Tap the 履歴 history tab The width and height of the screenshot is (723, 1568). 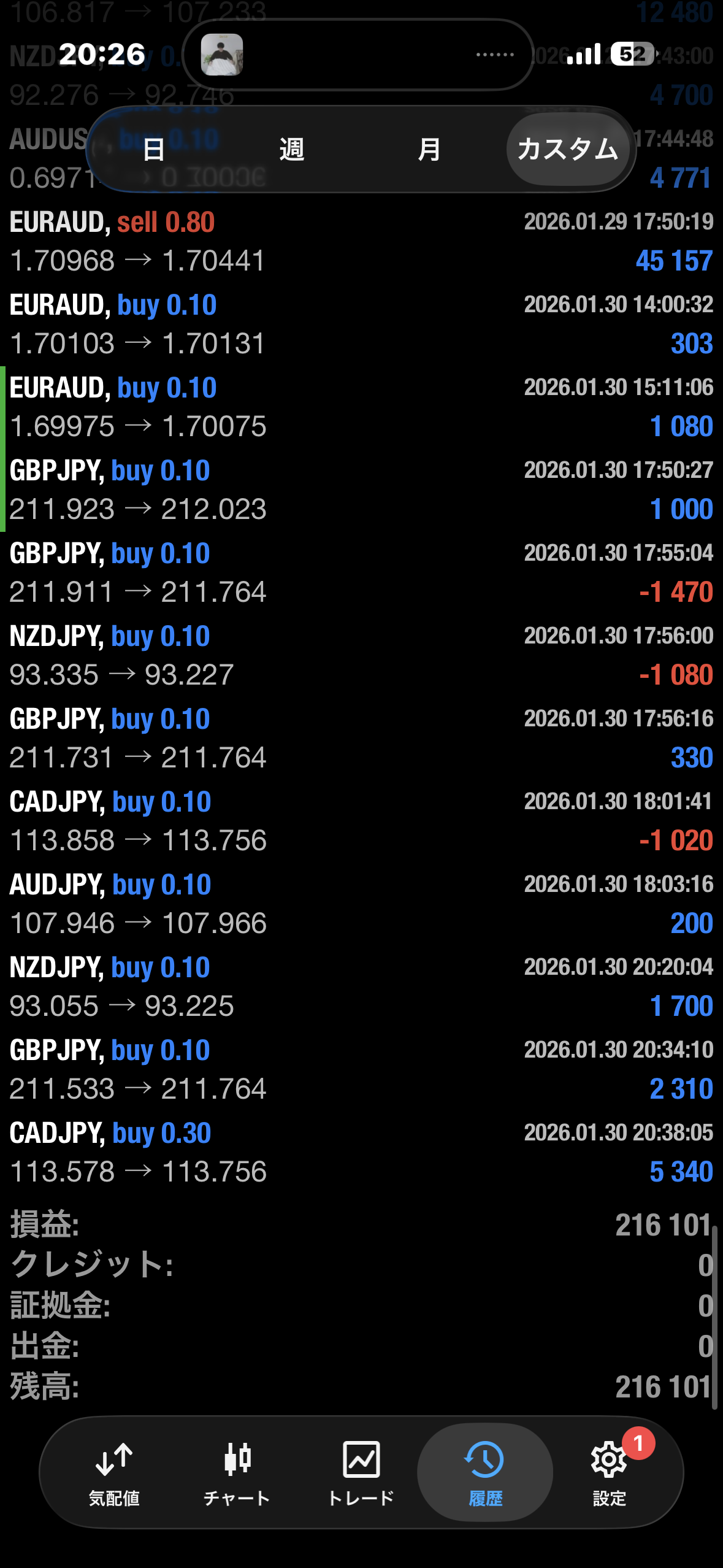click(x=485, y=1474)
